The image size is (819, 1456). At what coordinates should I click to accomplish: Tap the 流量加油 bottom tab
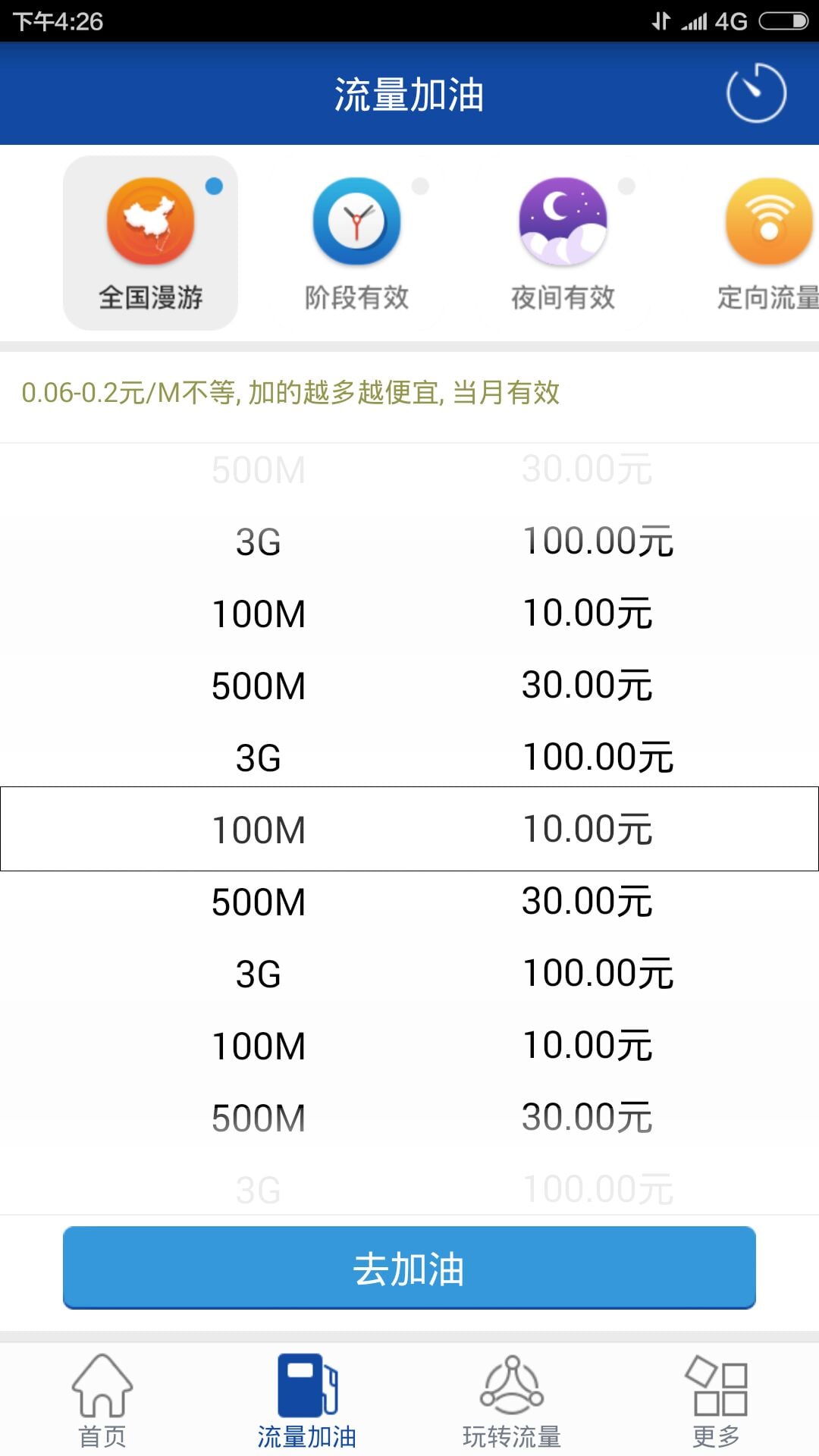click(x=307, y=1401)
